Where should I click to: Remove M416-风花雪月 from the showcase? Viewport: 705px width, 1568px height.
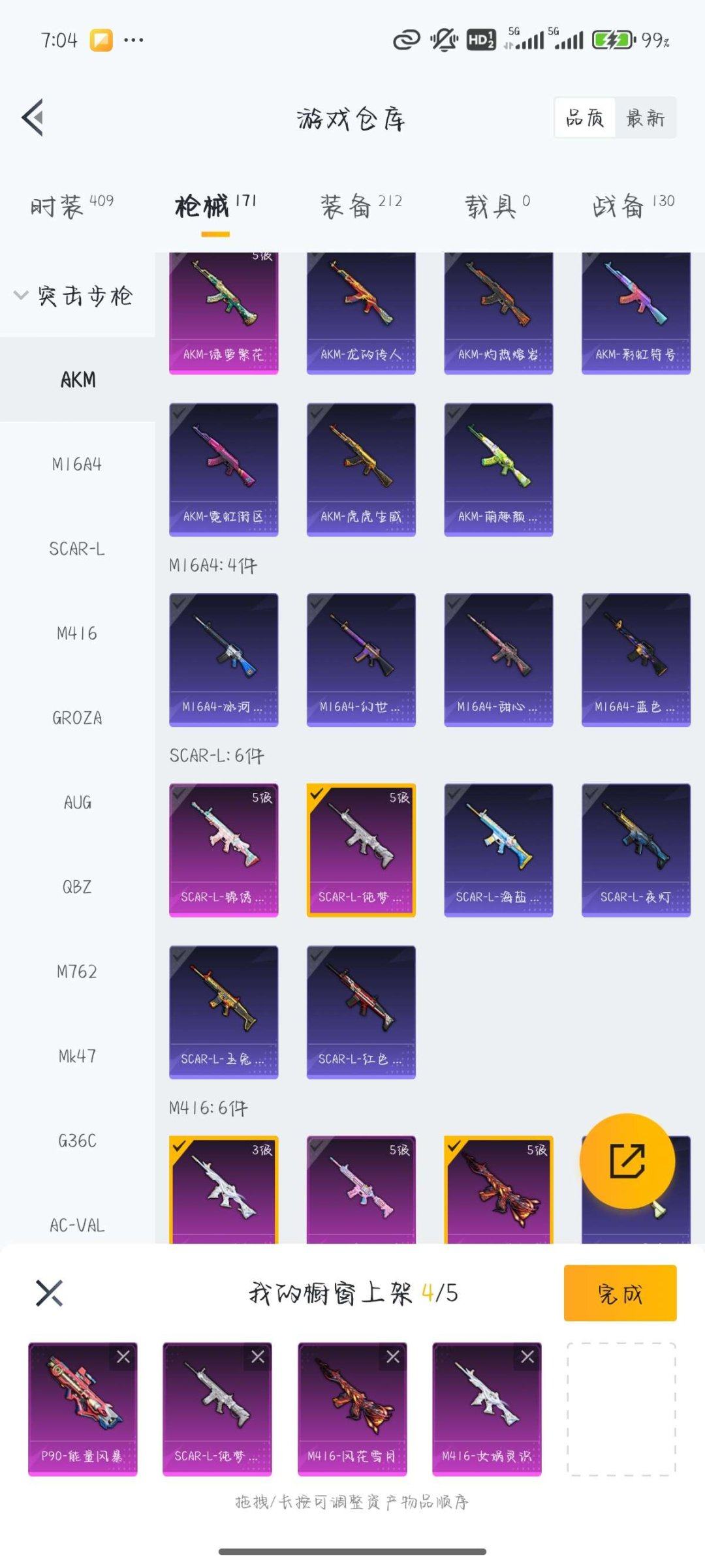coord(392,1357)
